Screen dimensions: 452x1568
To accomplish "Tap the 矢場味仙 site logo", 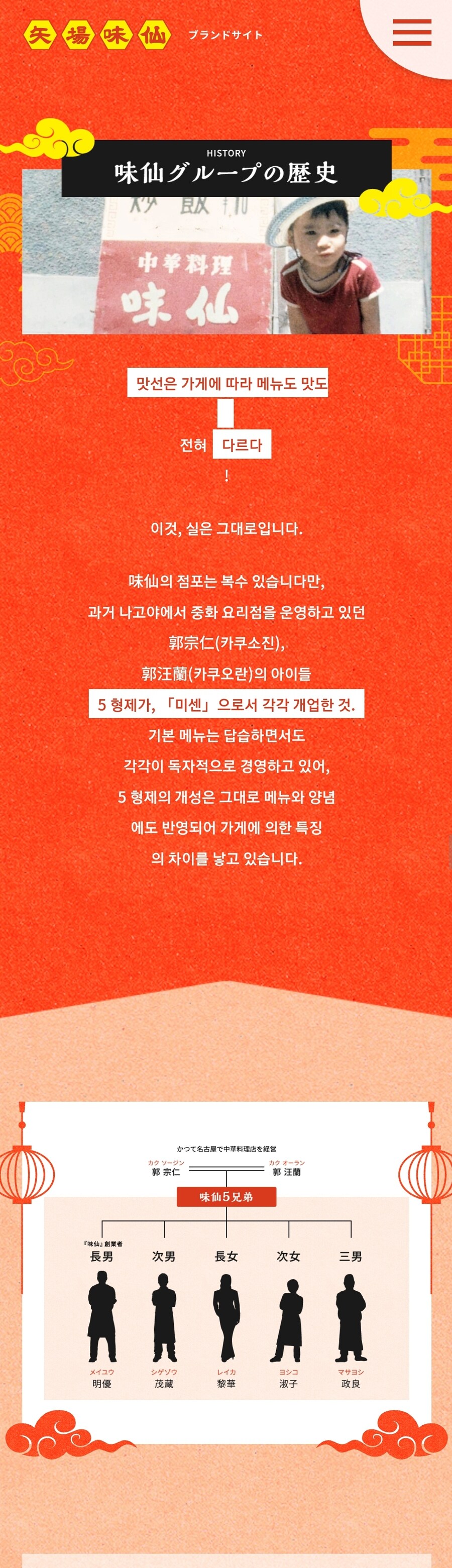I will [x=96, y=34].
